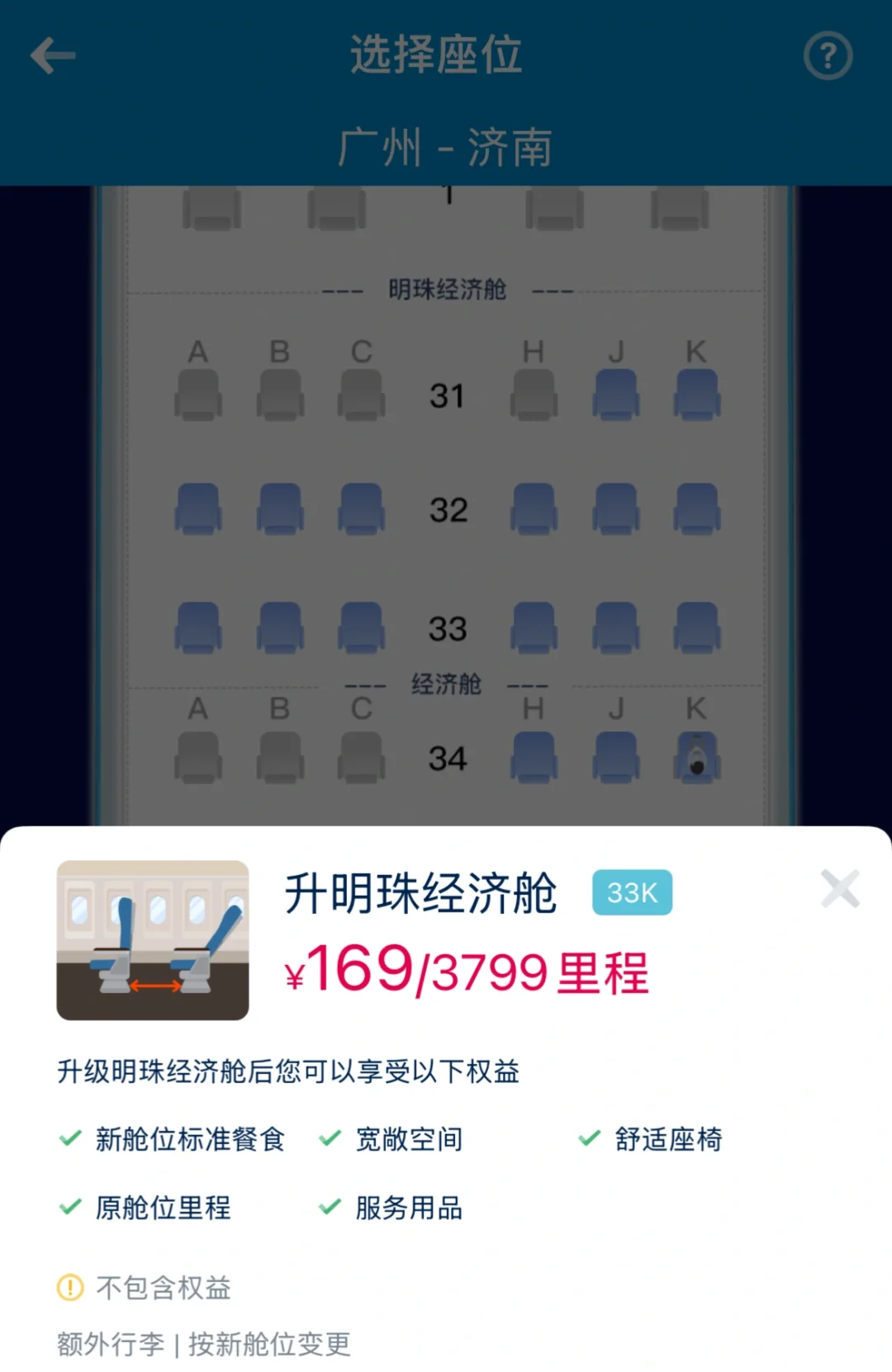The image size is (892, 1372).
Task: Pick seat 34K
Action: pyautogui.click(x=696, y=757)
